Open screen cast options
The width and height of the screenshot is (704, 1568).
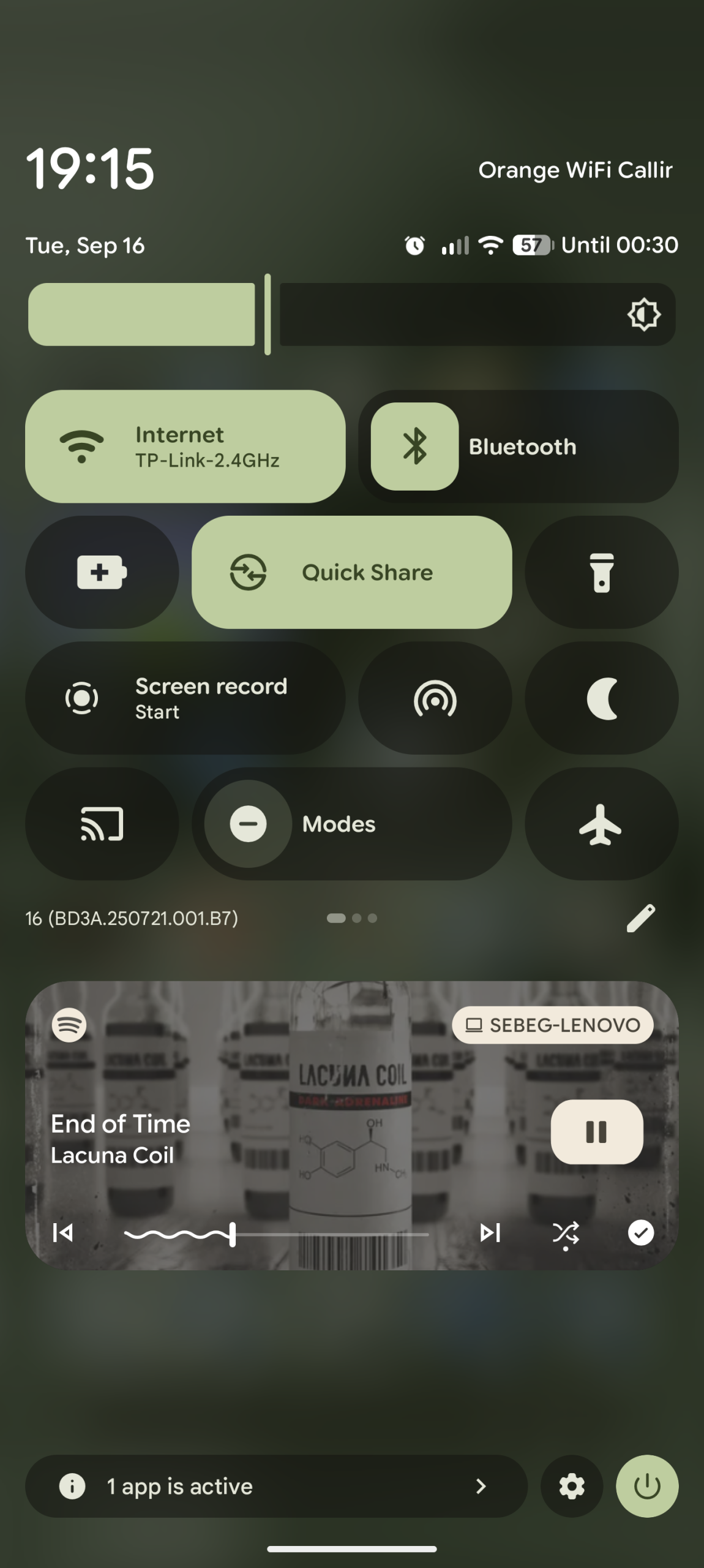coord(102,824)
